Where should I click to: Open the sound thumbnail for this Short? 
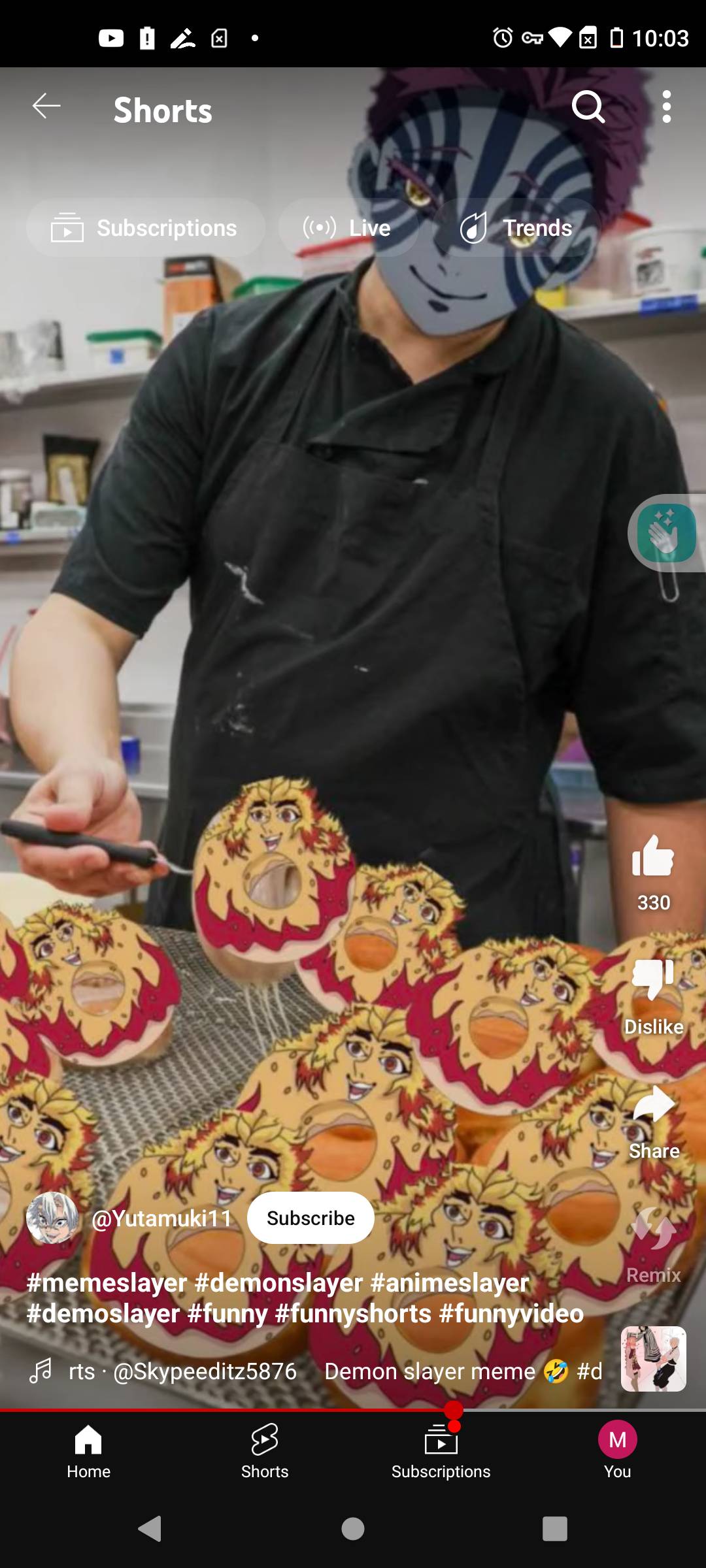pyautogui.click(x=653, y=1359)
